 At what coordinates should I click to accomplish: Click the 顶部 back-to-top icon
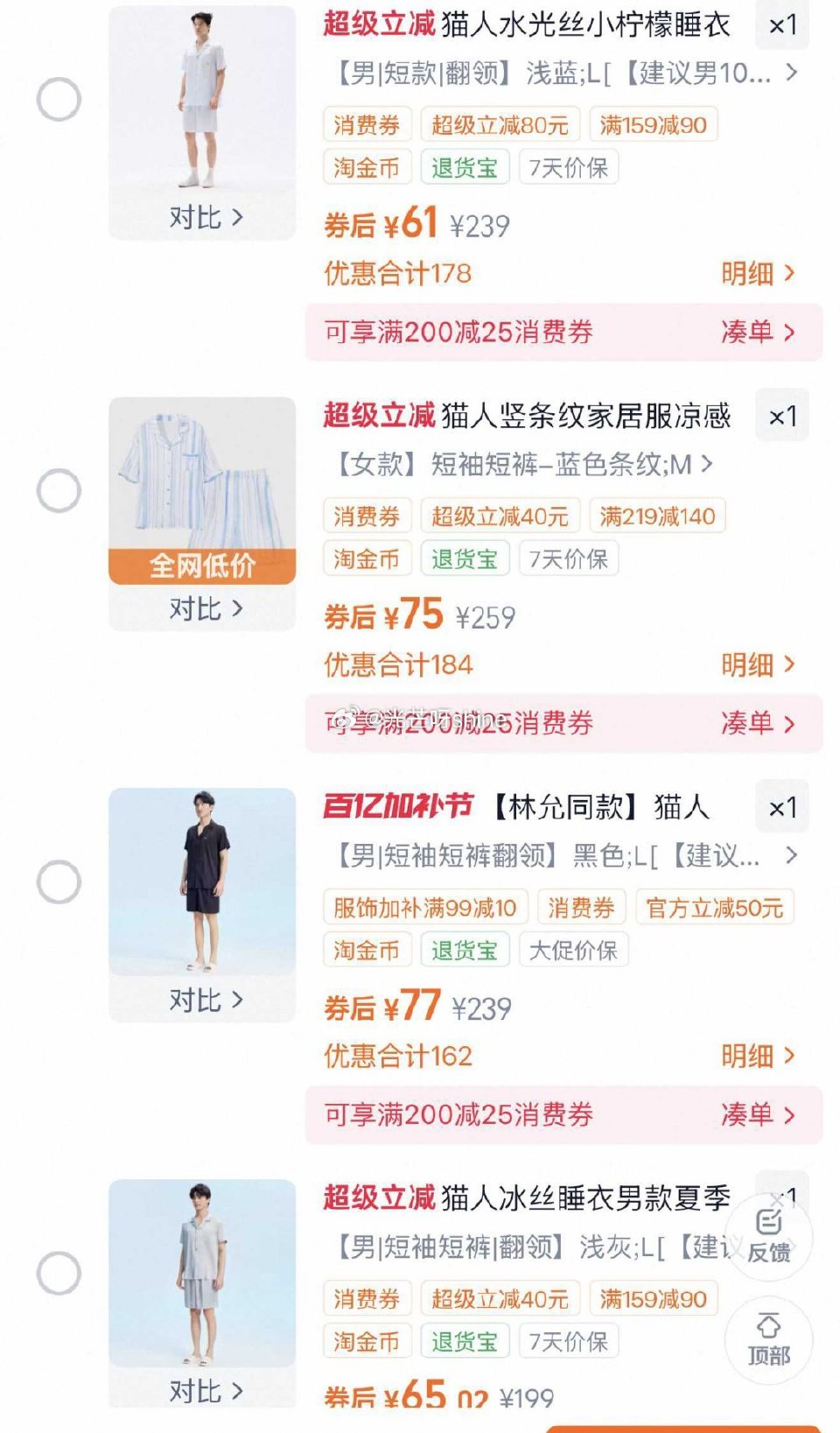point(768,1339)
